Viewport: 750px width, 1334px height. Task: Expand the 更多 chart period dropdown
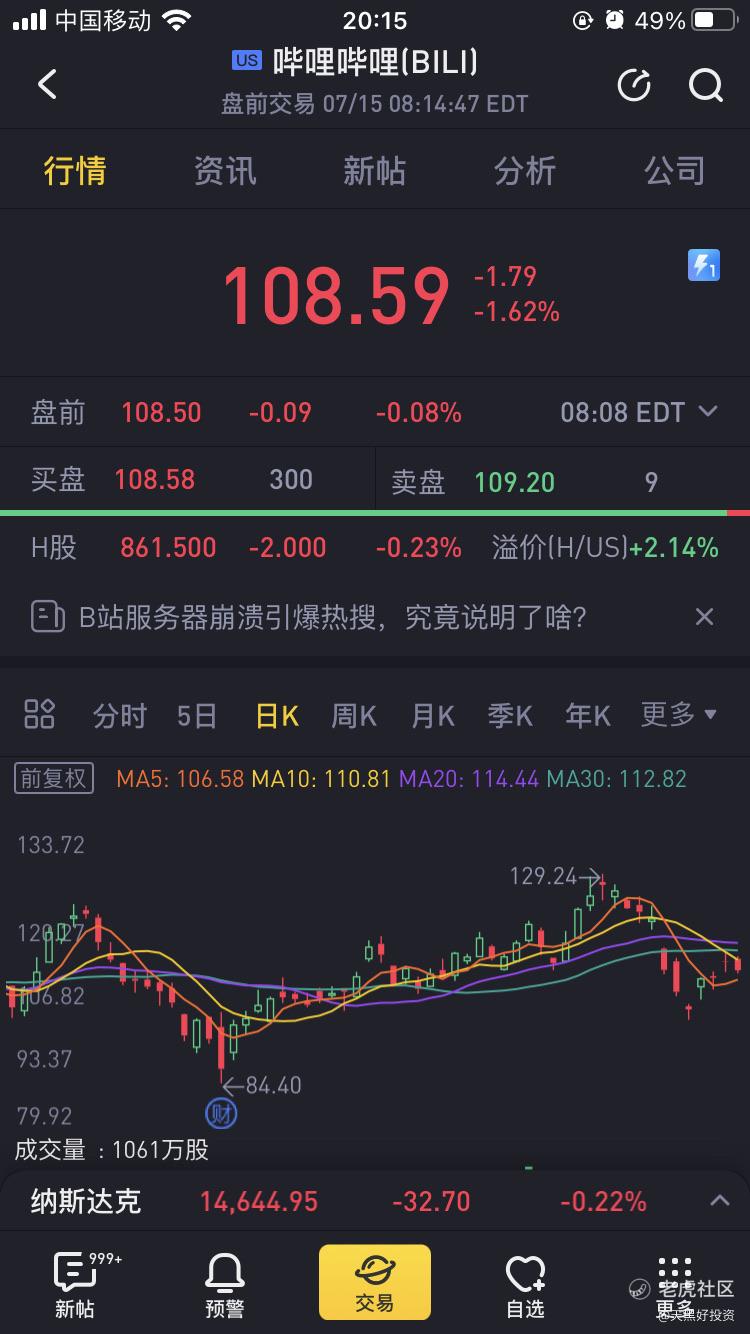click(x=678, y=715)
